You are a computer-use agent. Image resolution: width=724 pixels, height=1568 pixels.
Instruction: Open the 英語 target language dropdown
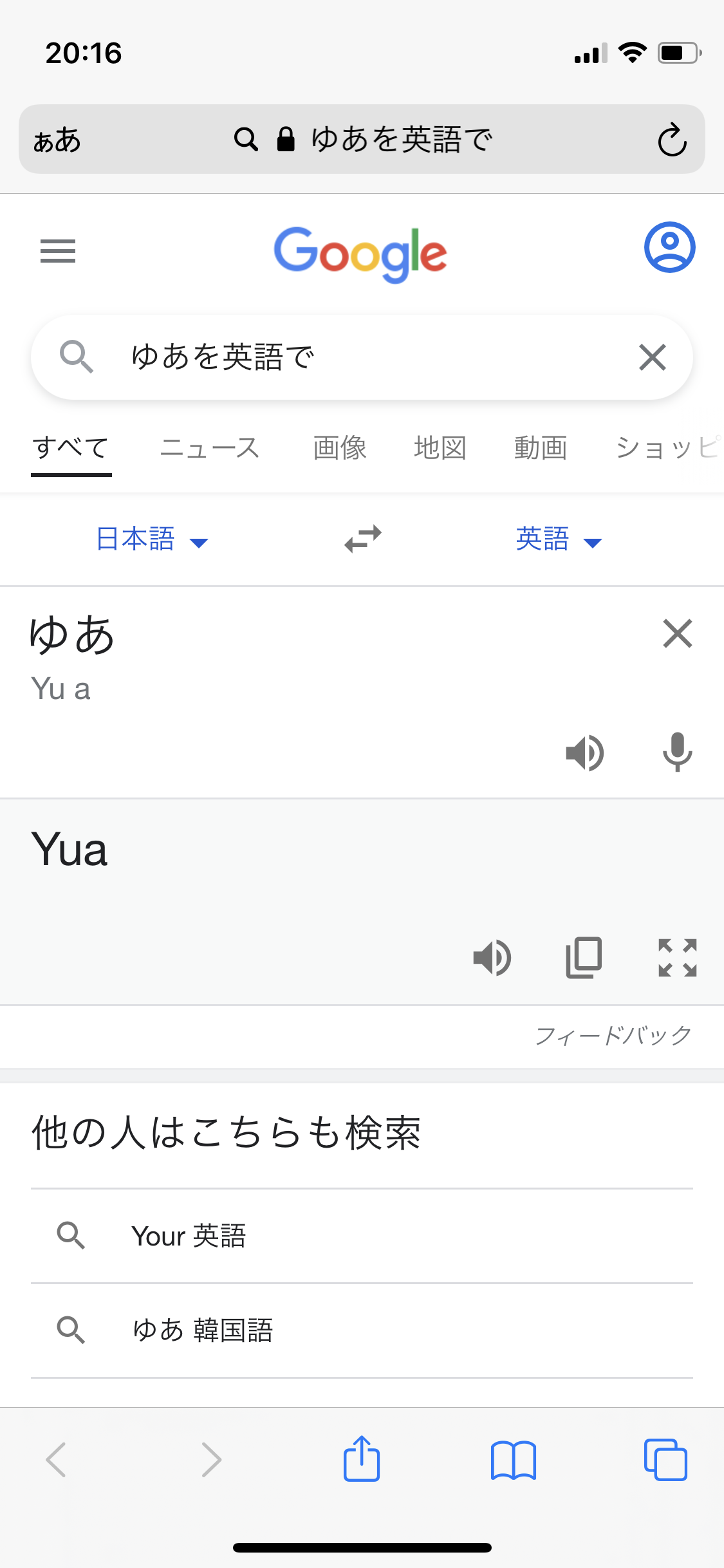pyautogui.click(x=558, y=539)
